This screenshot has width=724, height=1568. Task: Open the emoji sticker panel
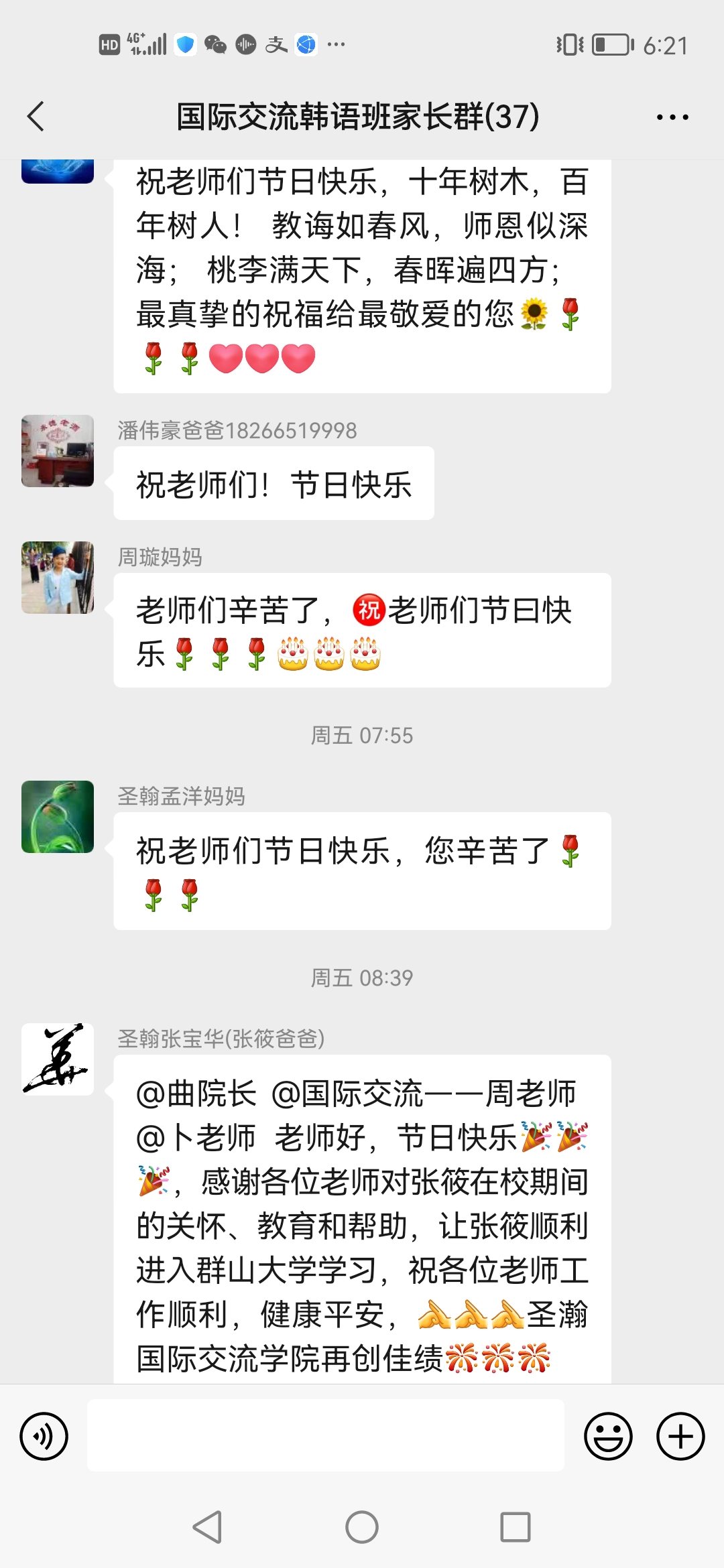click(x=608, y=1436)
